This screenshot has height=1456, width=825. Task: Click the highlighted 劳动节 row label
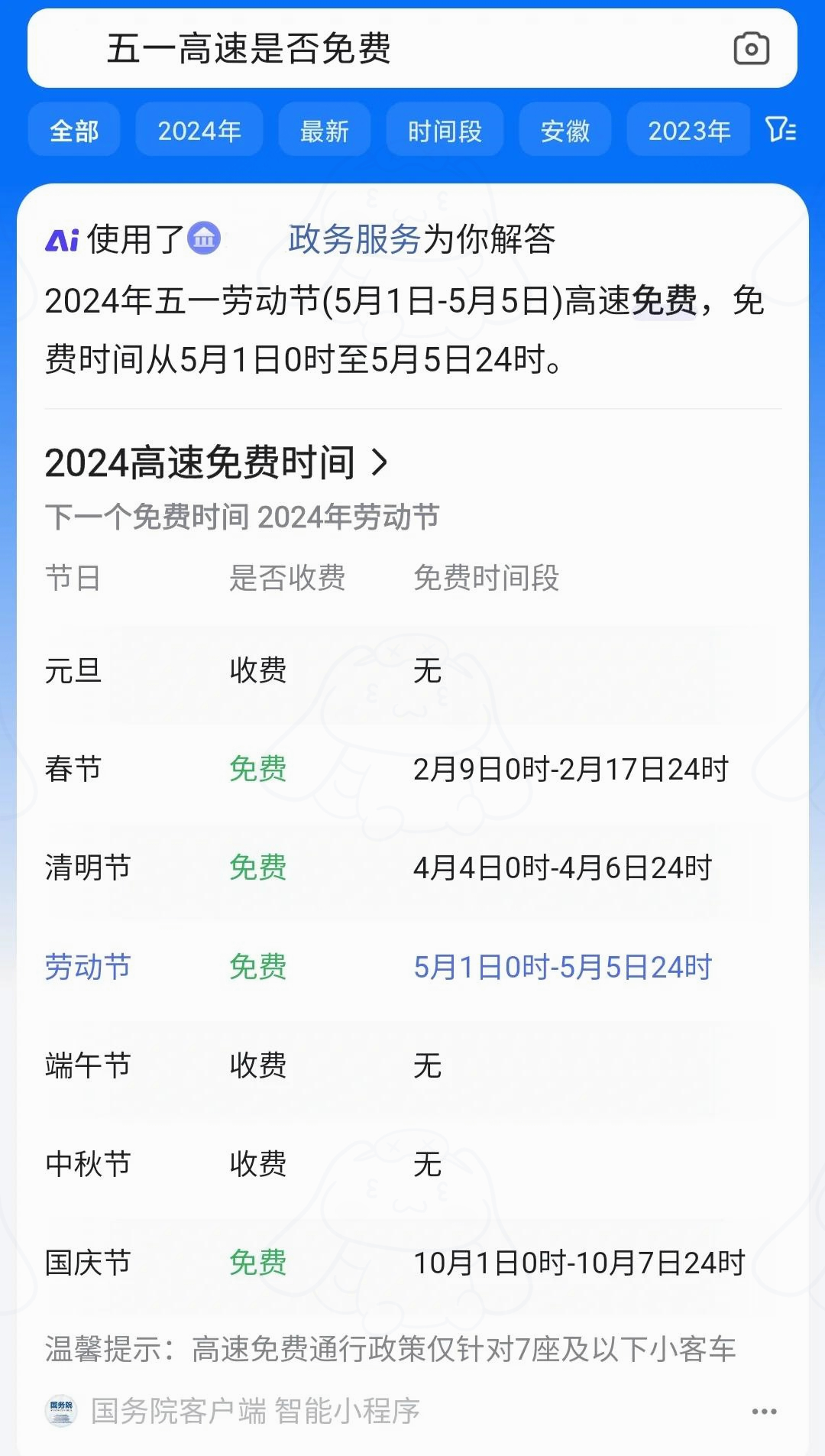tap(86, 967)
